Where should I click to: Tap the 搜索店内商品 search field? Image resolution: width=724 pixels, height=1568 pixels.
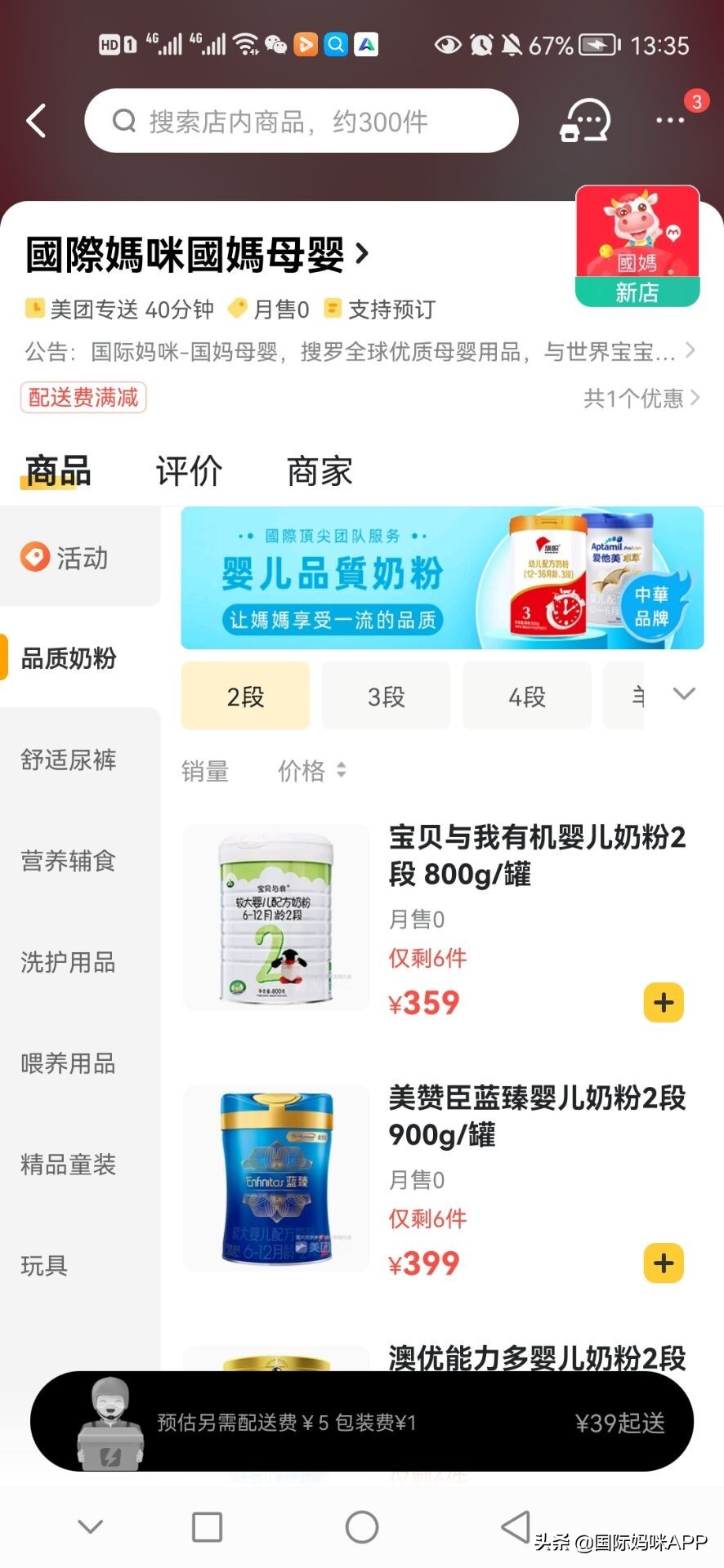click(x=302, y=120)
